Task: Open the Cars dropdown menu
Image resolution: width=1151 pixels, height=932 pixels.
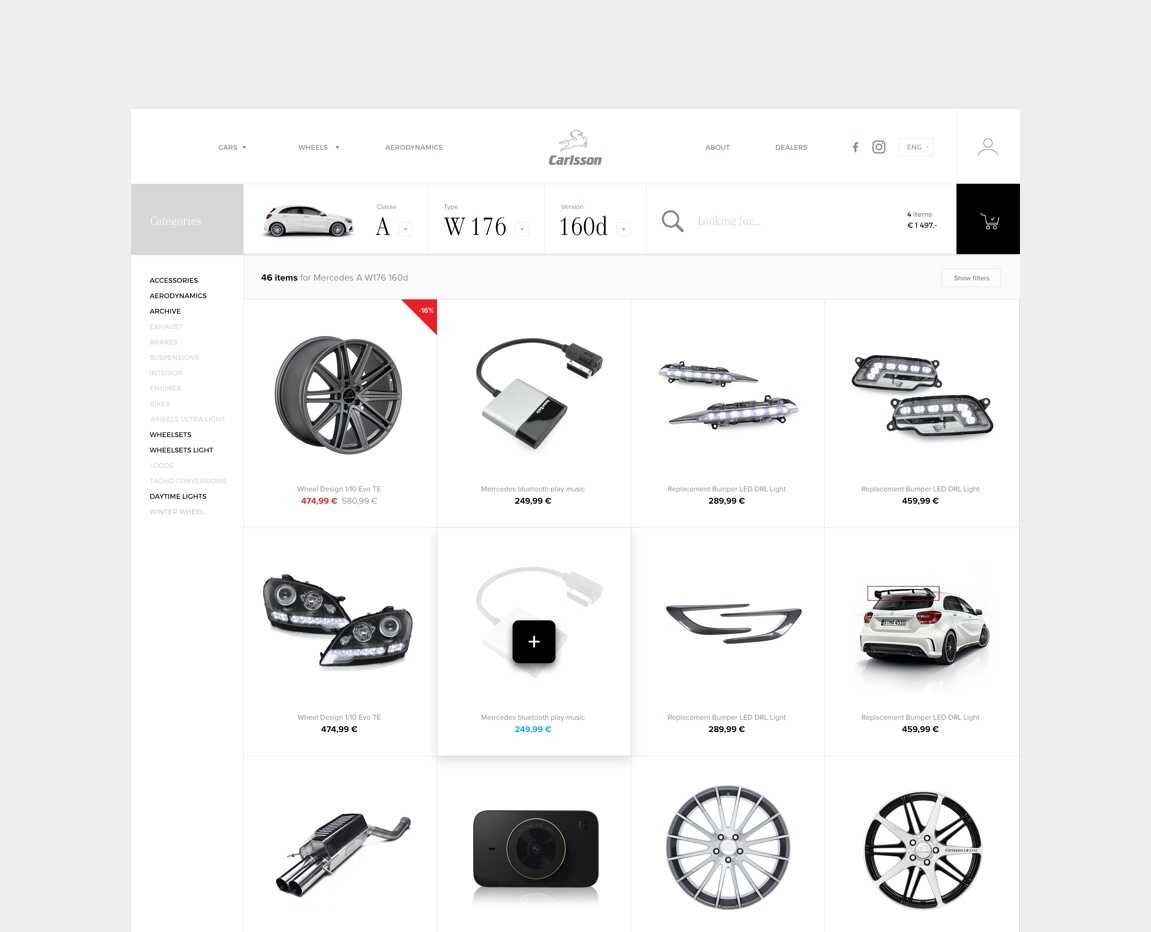Action: pyautogui.click(x=232, y=147)
